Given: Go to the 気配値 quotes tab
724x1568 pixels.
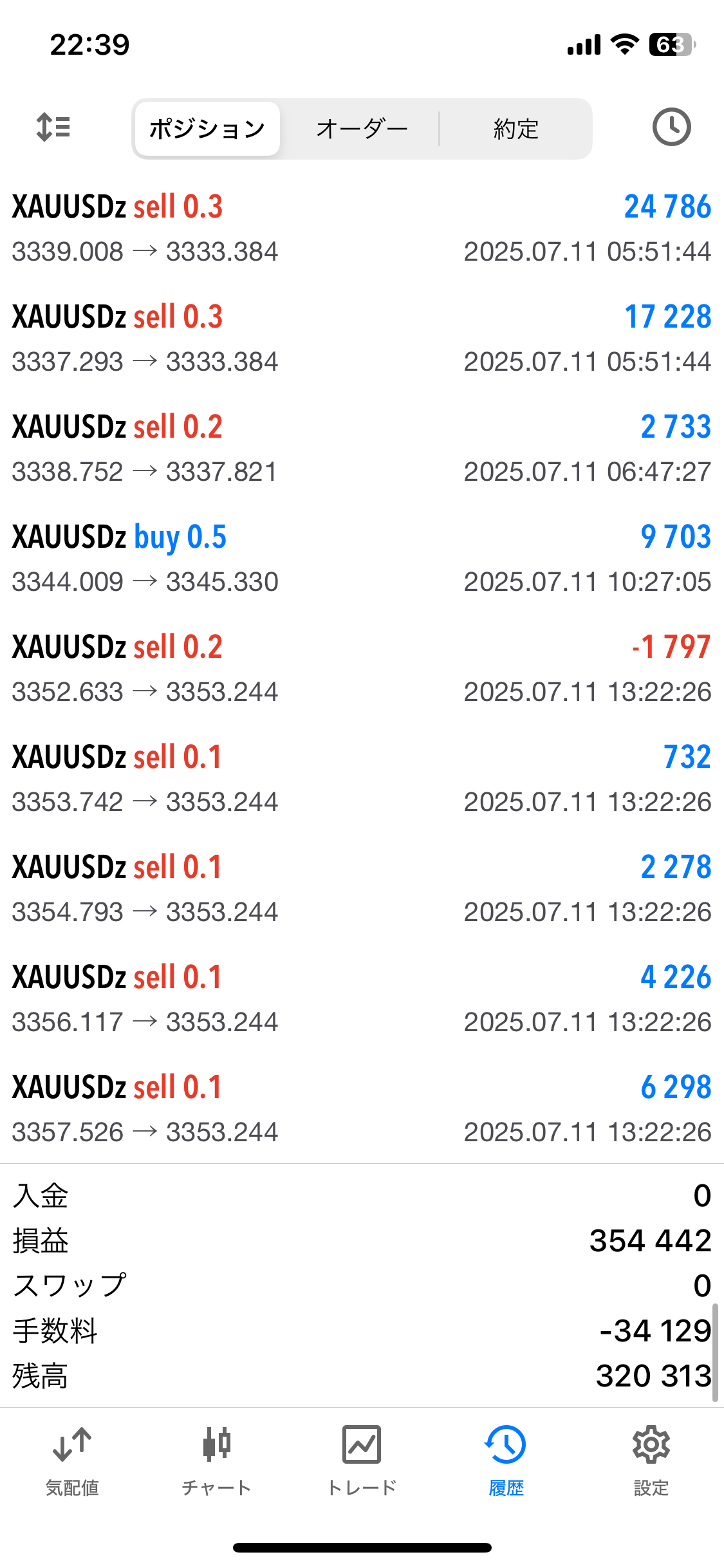Looking at the screenshot, I should tap(72, 1461).
